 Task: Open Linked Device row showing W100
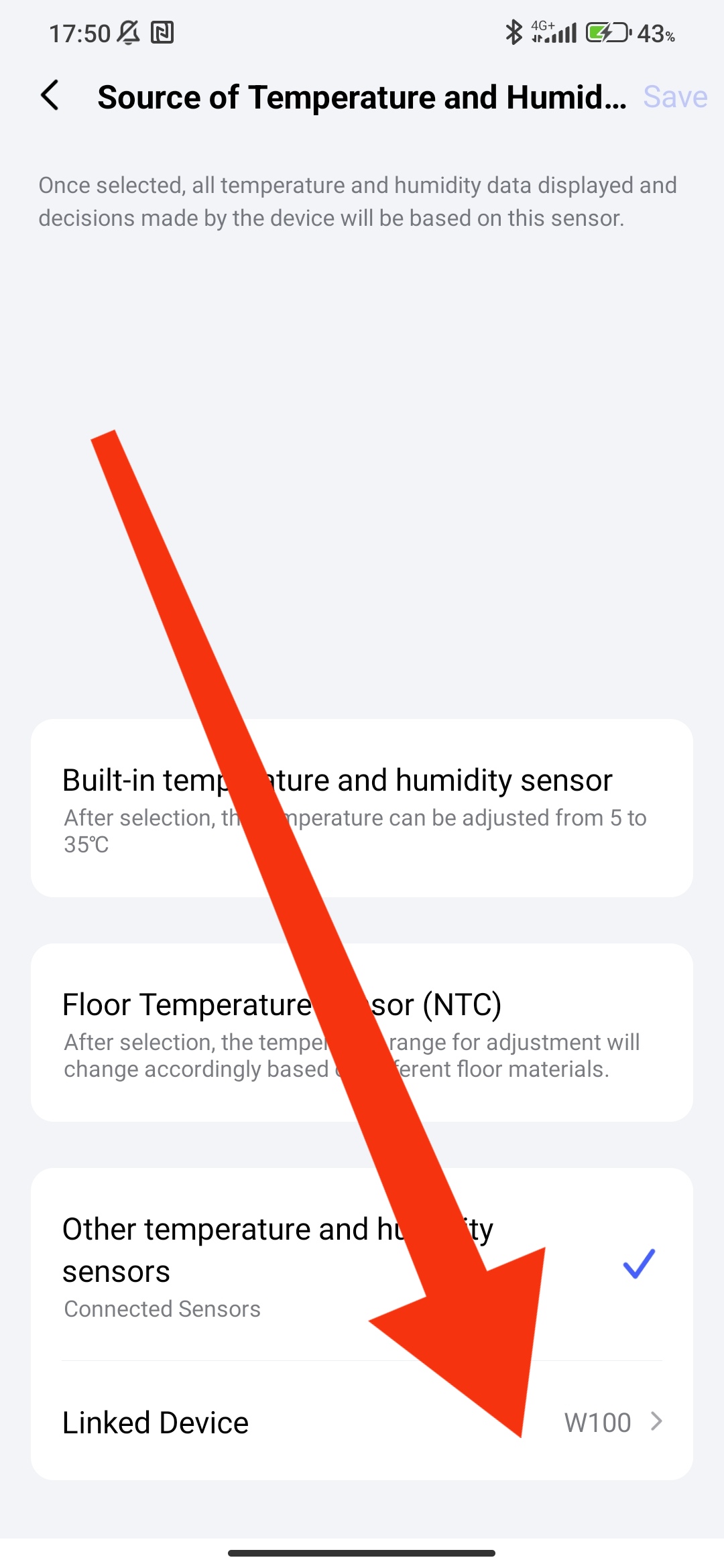point(362,1422)
